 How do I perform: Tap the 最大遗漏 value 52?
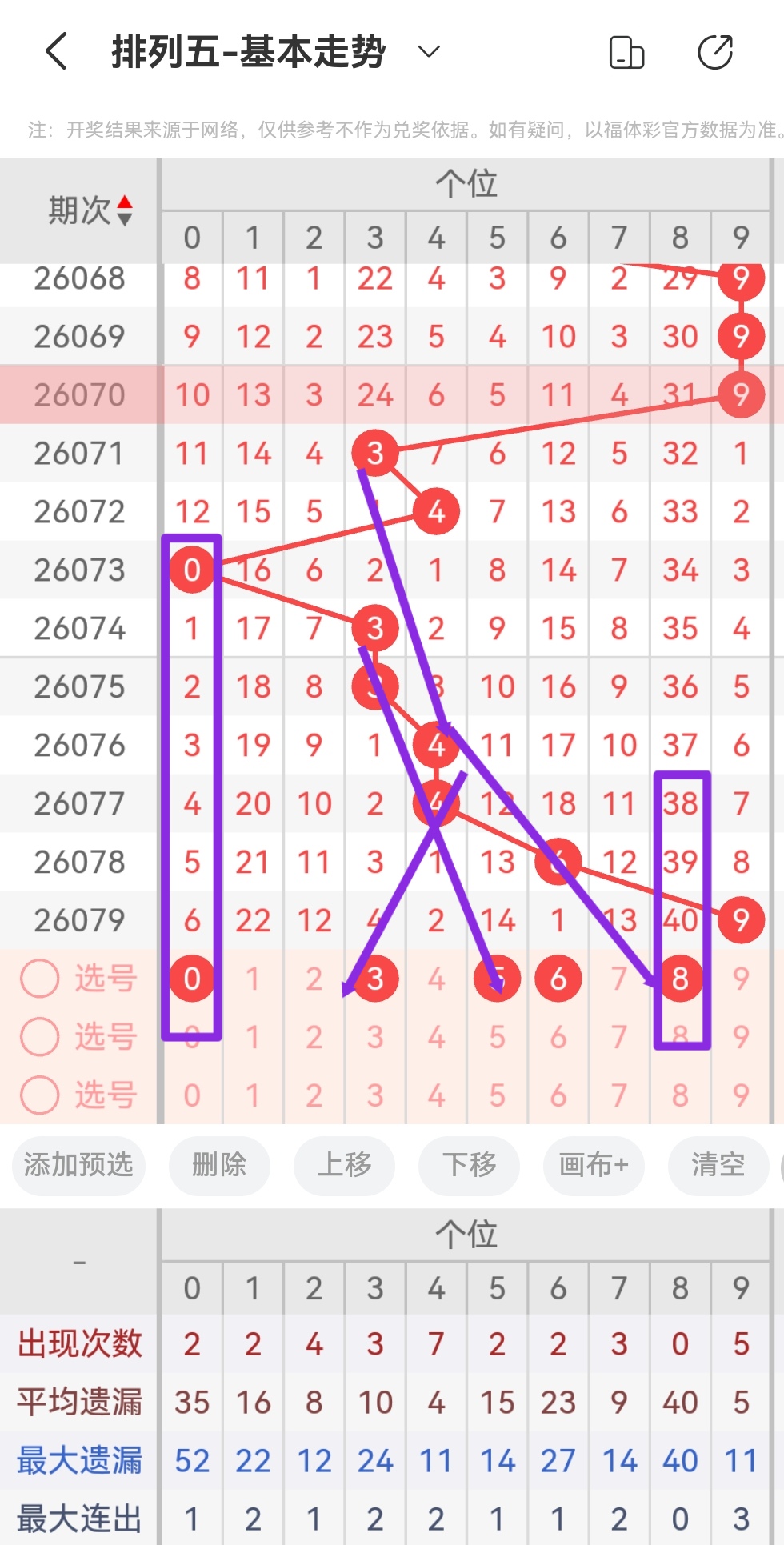[x=192, y=1459]
